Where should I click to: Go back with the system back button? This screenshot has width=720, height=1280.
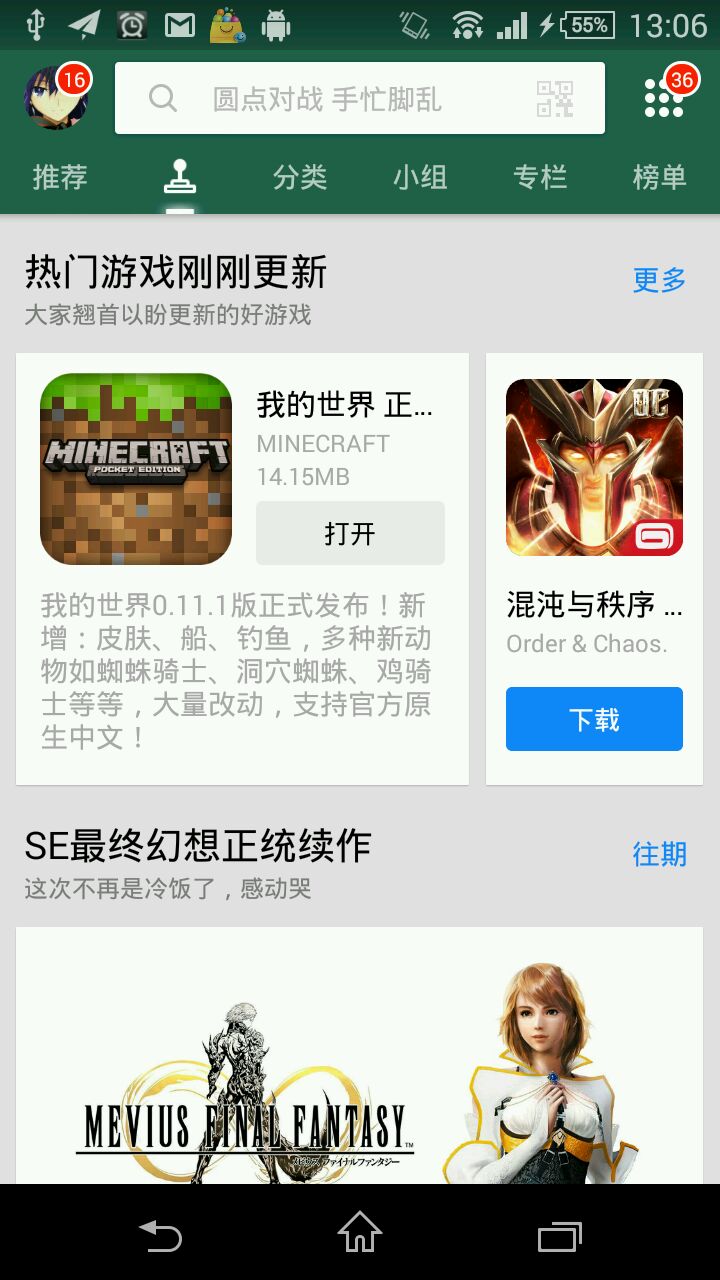(x=160, y=1236)
